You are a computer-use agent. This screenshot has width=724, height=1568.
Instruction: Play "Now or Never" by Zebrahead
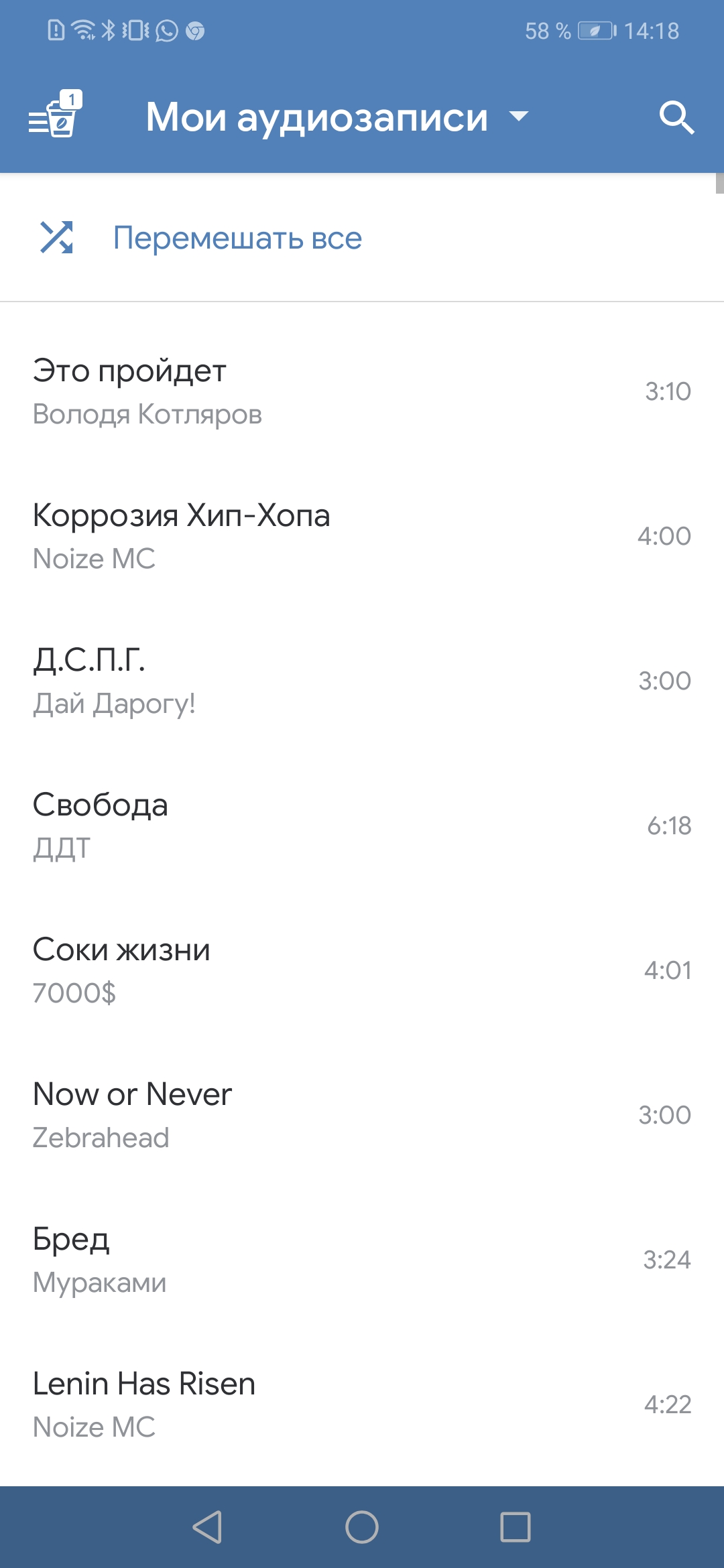point(362,1115)
